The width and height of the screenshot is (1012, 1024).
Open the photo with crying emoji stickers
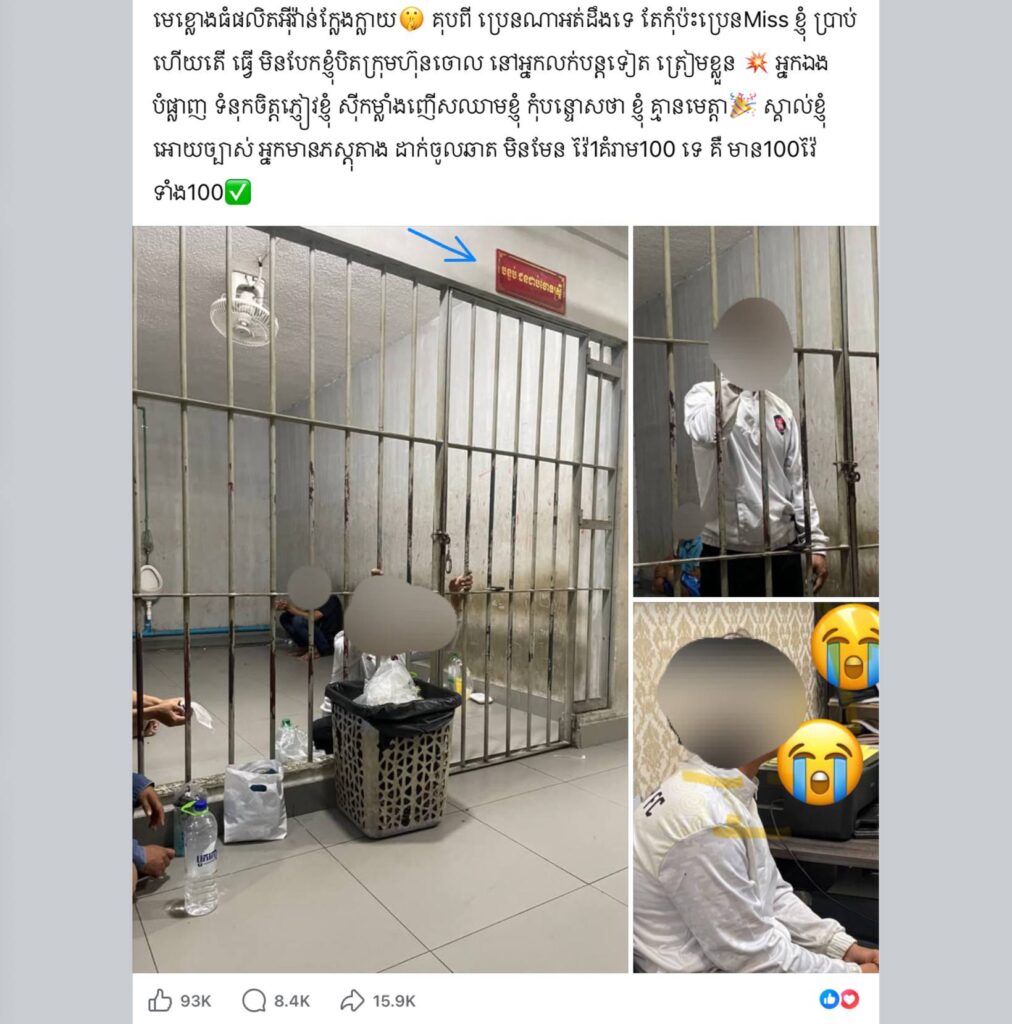pyautogui.click(x=755, y=786)
